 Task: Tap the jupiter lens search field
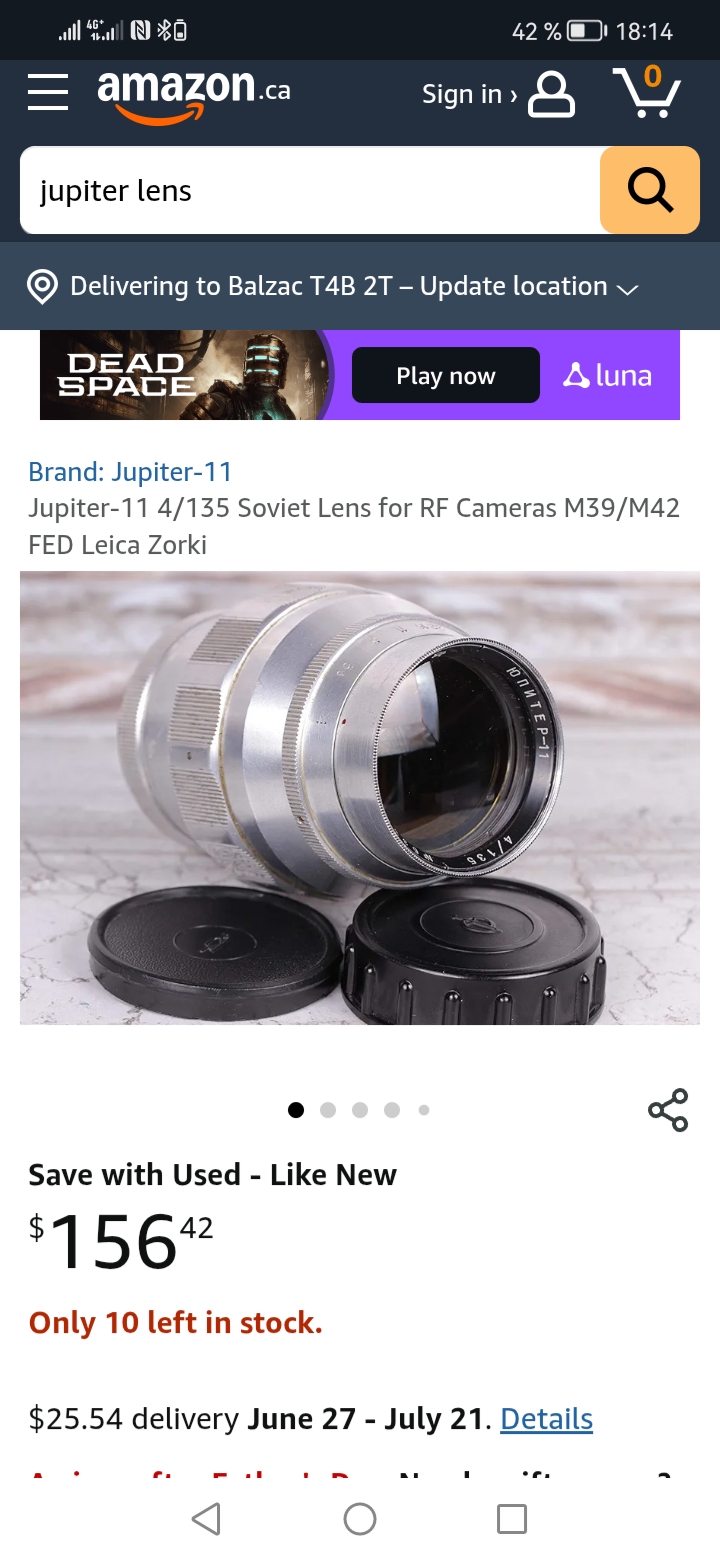tap(310, 190)
